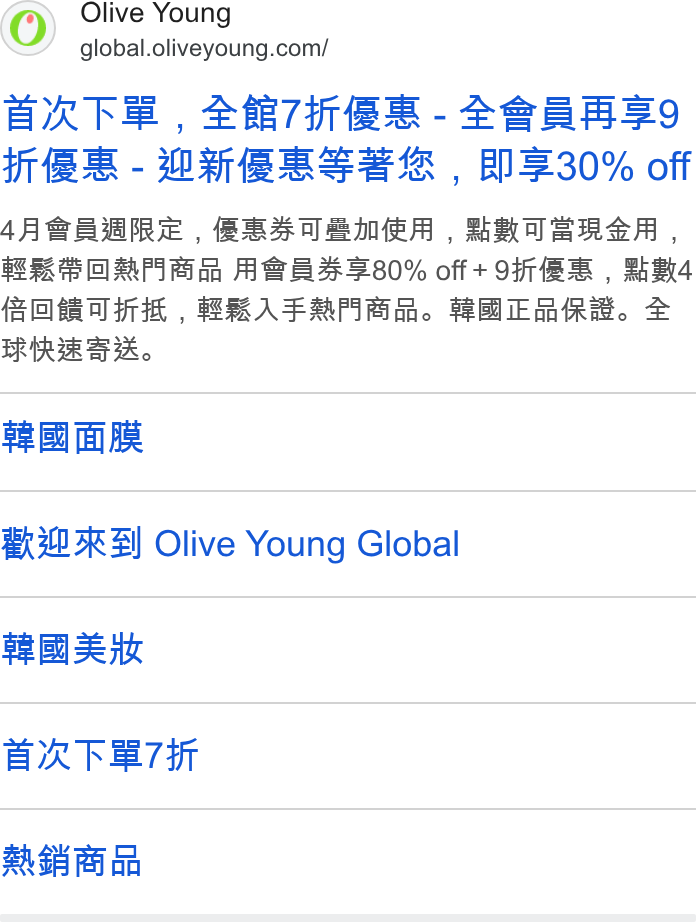696x922 pixels.
Task: Open the 熱銷商品 sitelink
Action: 71,861
